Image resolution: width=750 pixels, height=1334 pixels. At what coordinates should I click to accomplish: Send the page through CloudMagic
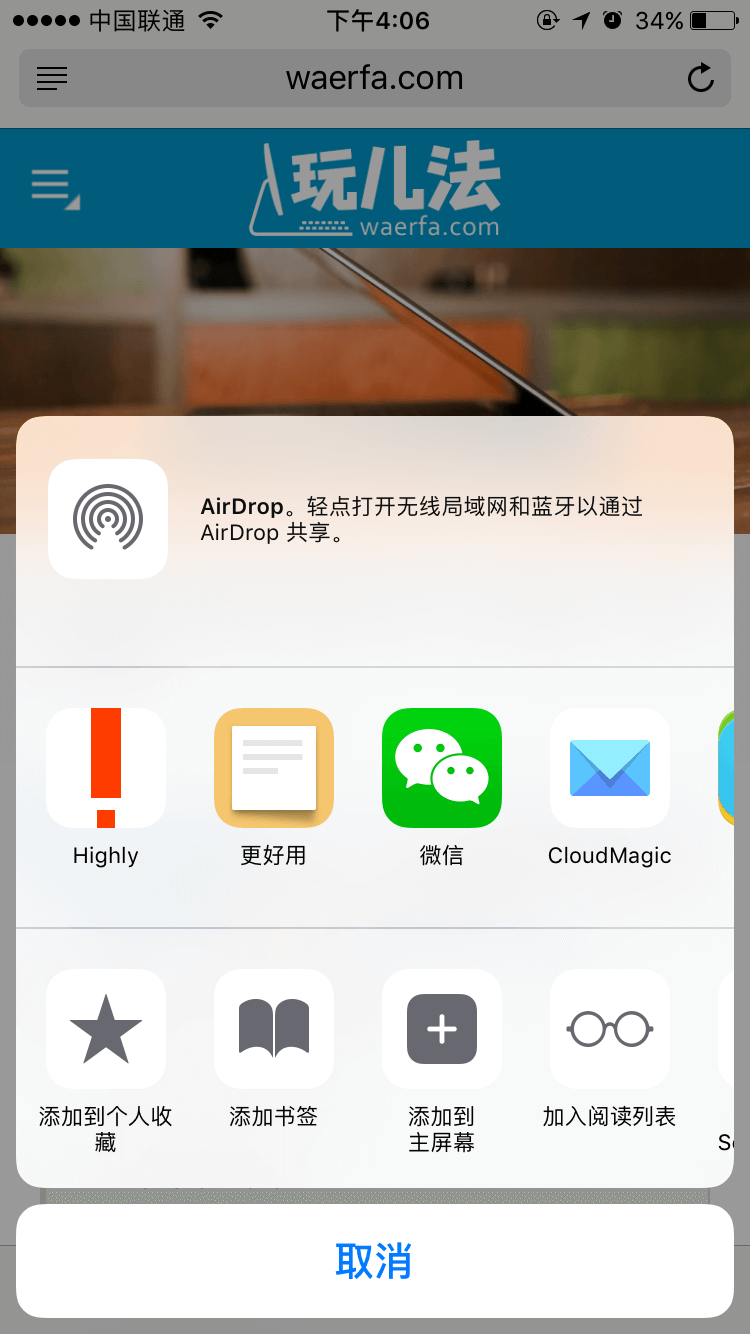[x=610, y=768]
